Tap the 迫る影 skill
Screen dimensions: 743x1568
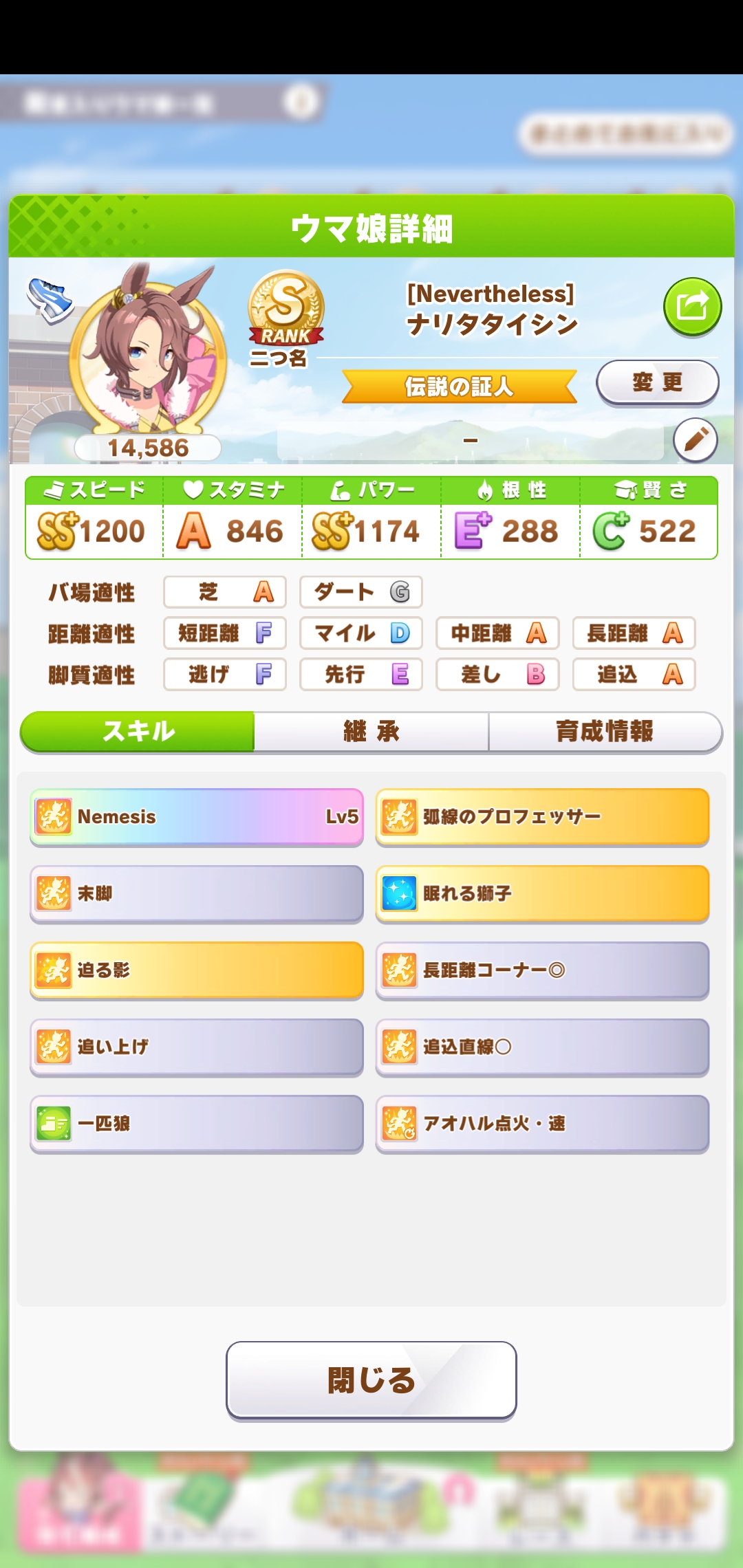pos(197,970)
